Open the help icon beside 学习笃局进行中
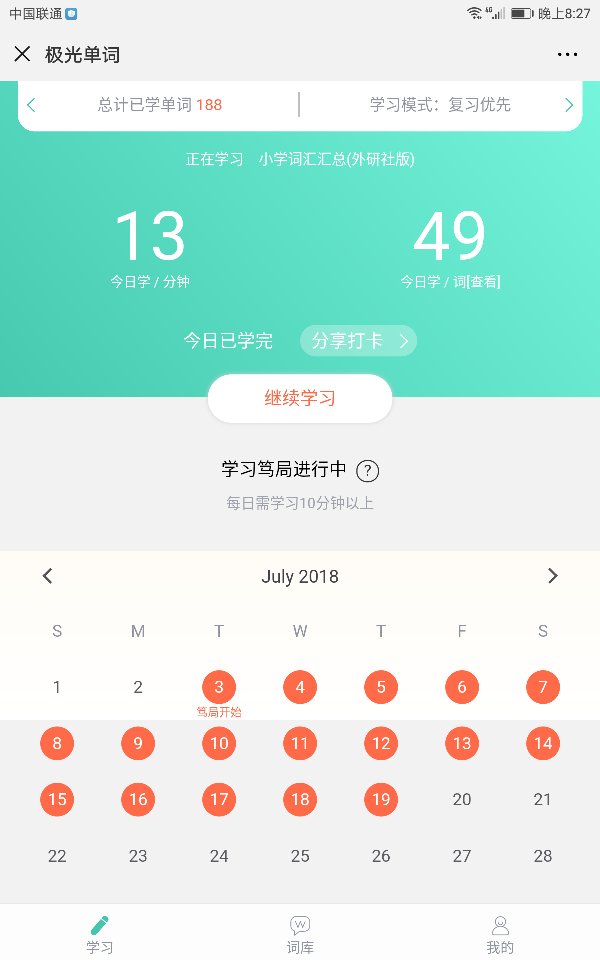 [367, 471]
